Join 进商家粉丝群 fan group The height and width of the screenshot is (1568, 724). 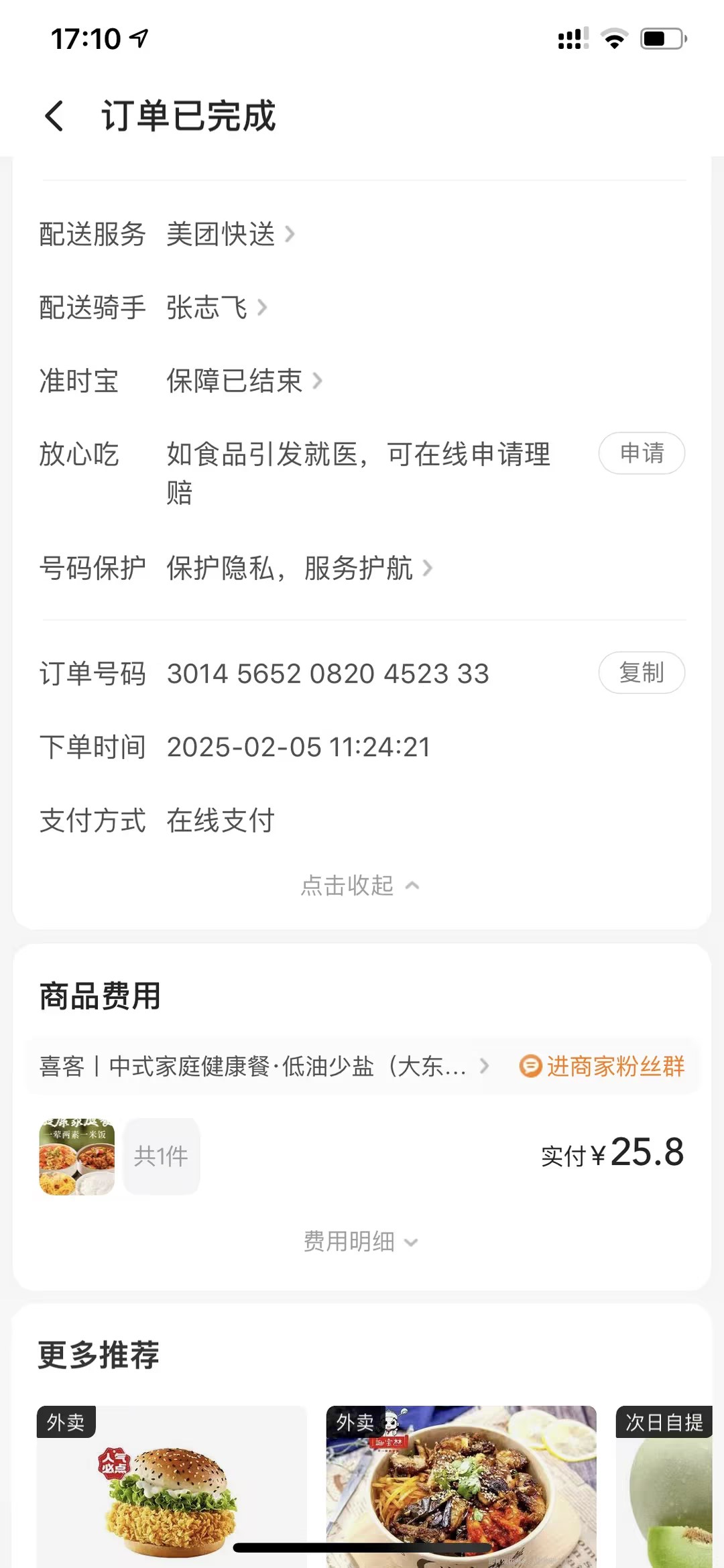(x=602, y=1066)
